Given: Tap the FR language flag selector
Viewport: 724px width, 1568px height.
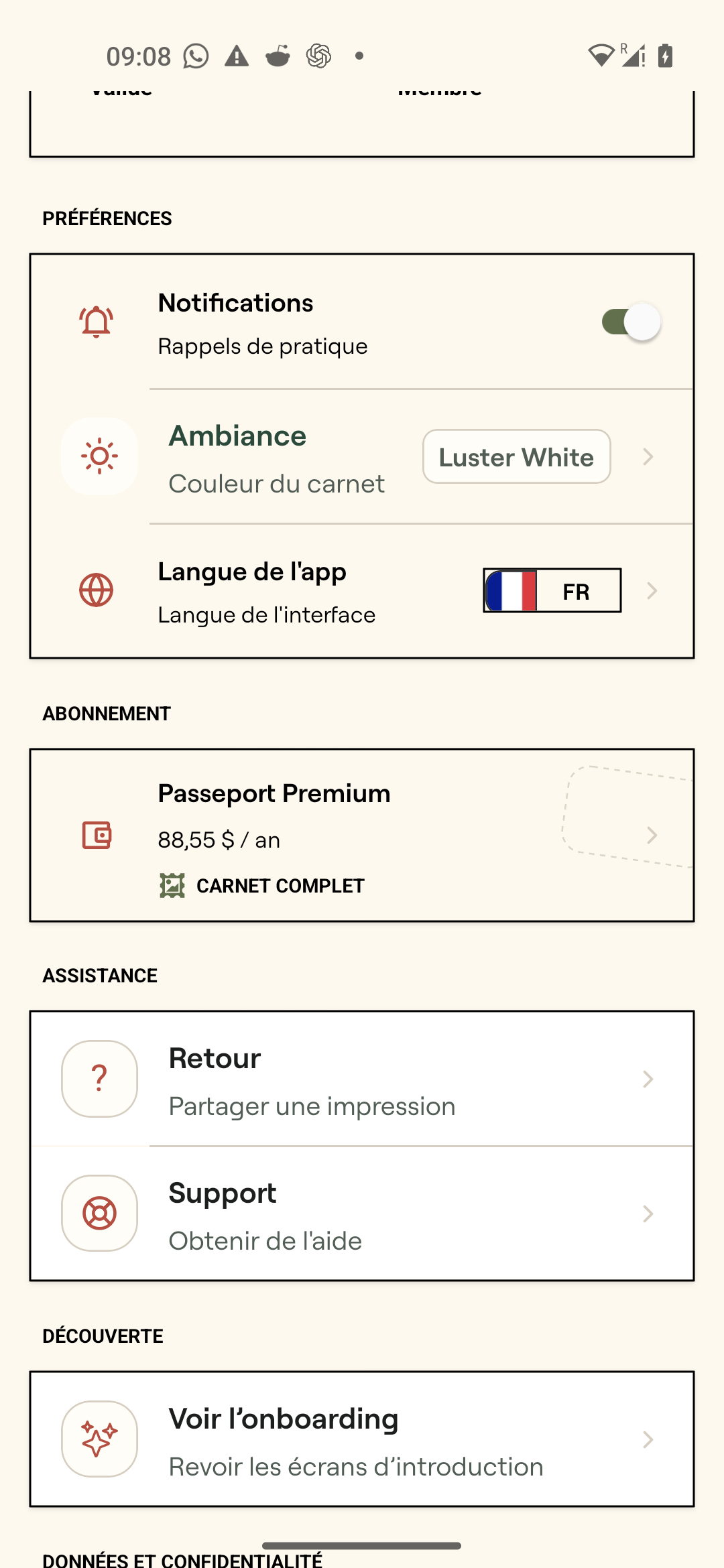Looking at the screenshot, I should click(552, 590).
